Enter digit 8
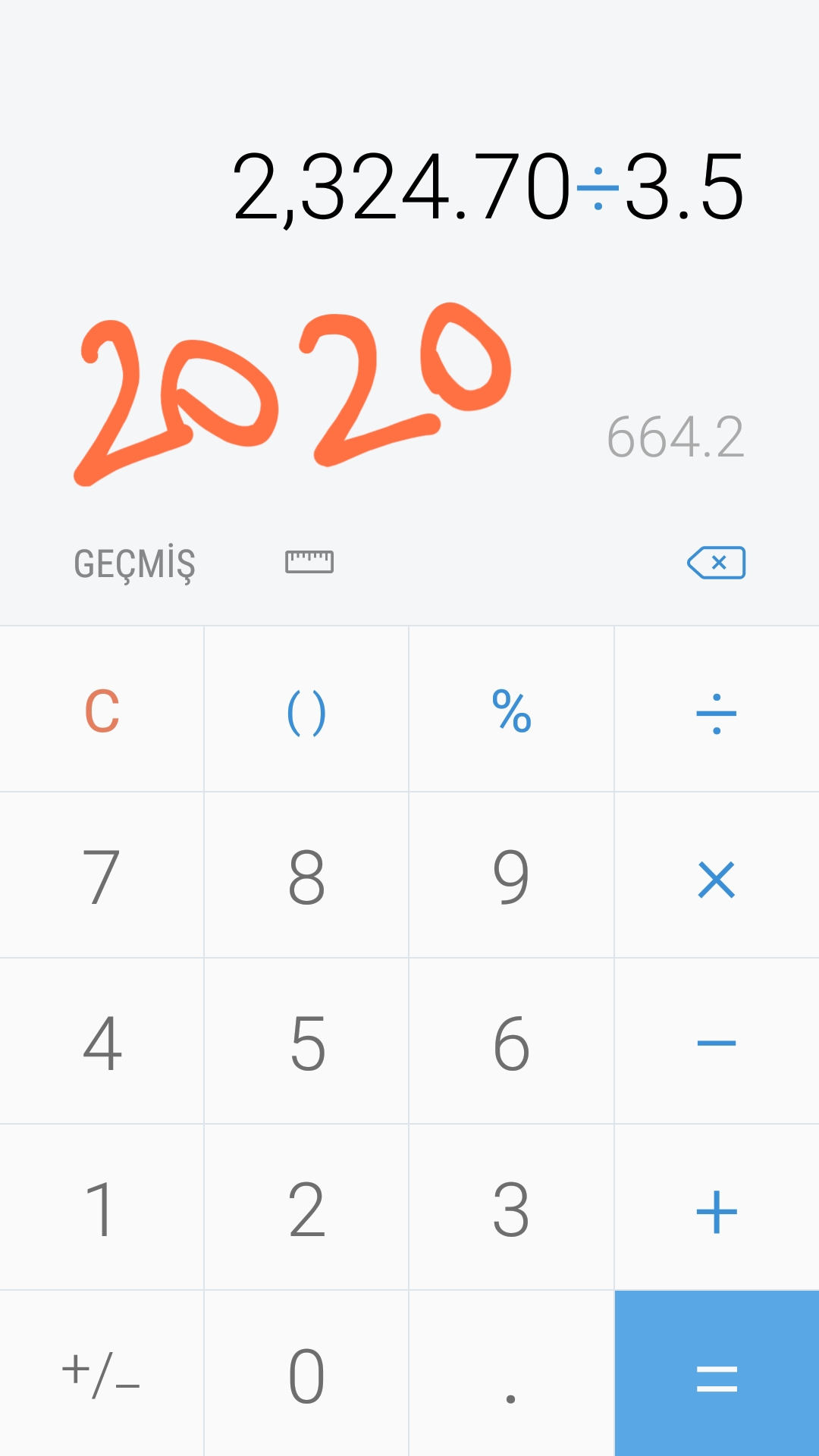This screenshot has width=819, height=1456. (x=306, y=876)
